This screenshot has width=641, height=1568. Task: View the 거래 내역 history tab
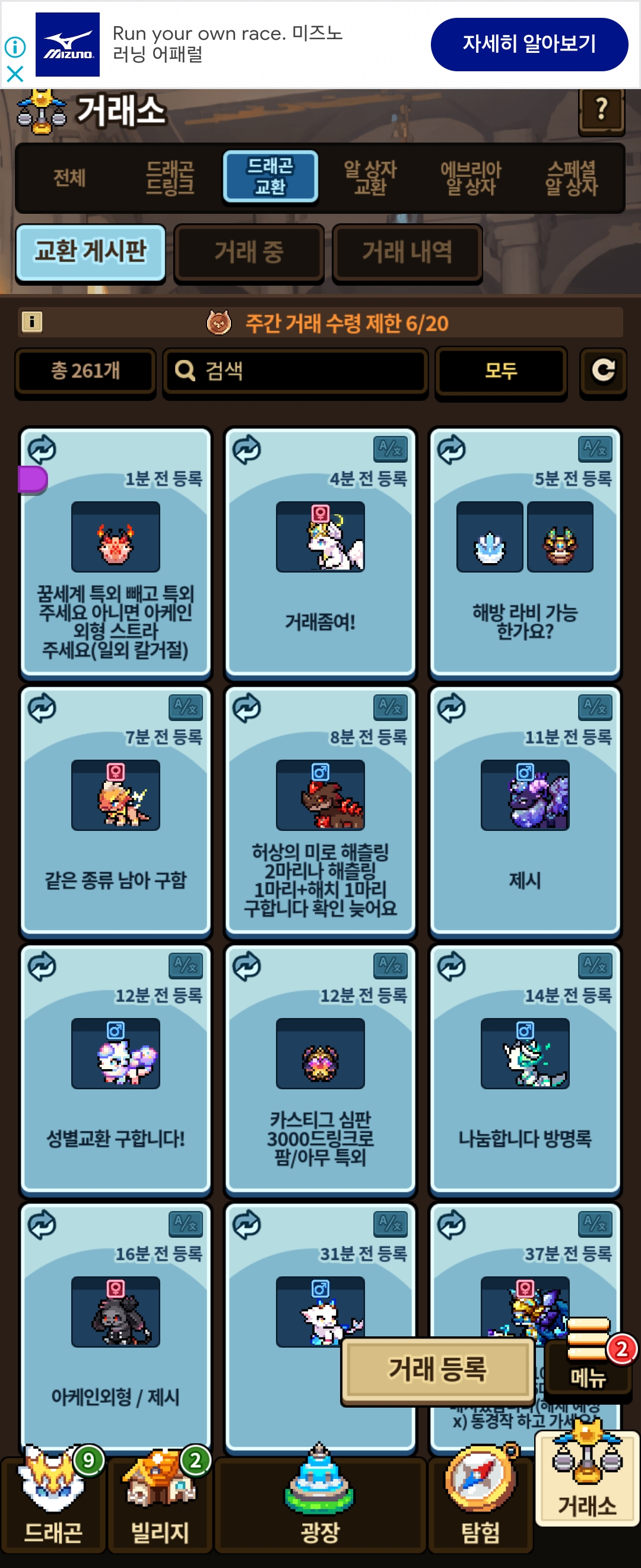[x=407, y=252]
